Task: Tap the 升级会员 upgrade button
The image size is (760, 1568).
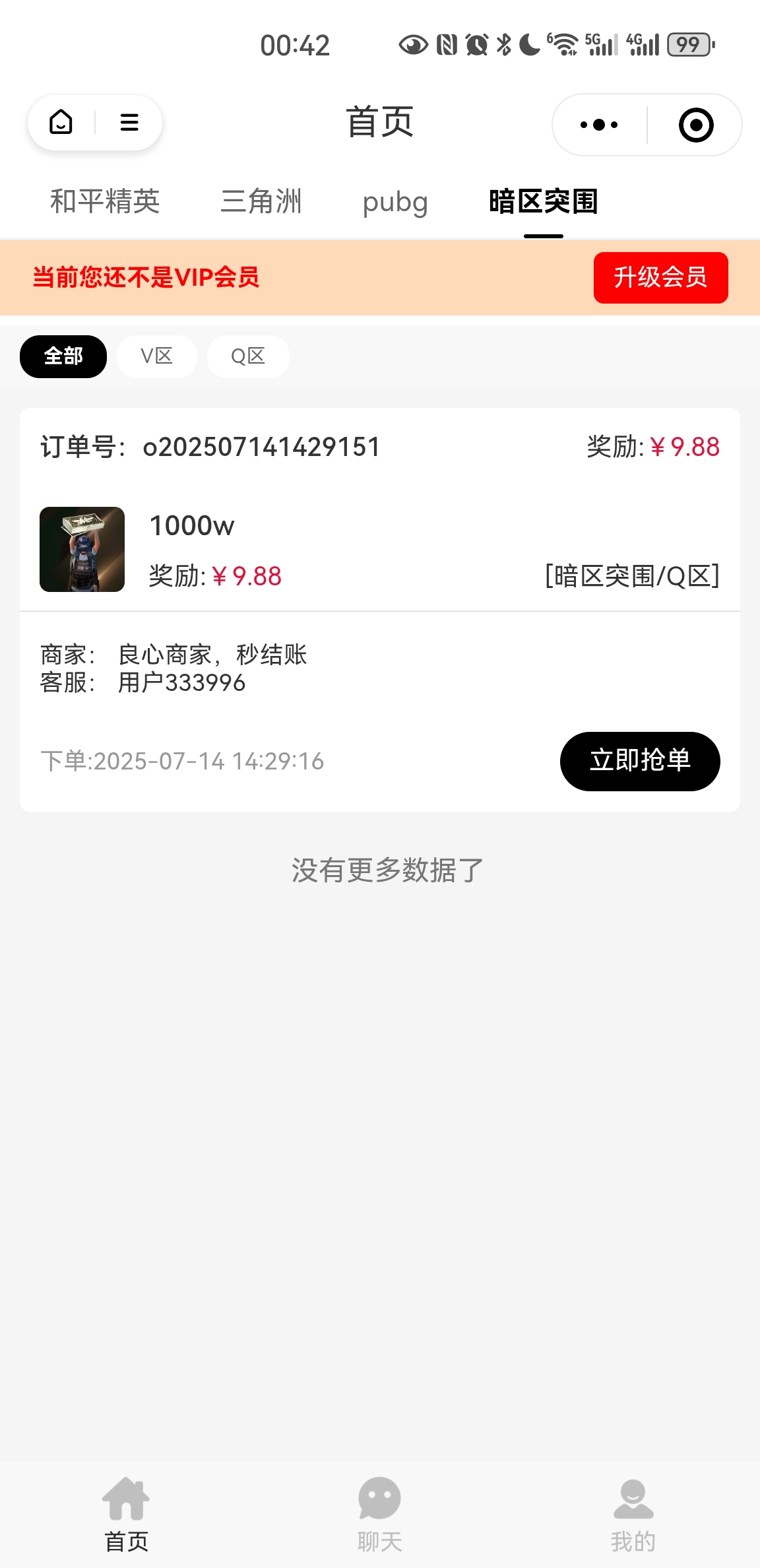Action: (660, 278)
